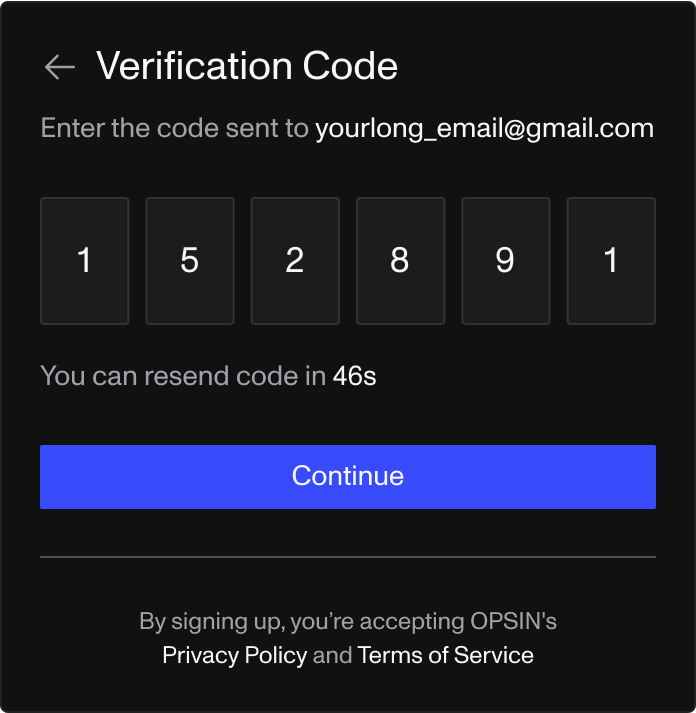The image size is (696, 713).
Task: Tap the code box showing 2
Action: 295,261
